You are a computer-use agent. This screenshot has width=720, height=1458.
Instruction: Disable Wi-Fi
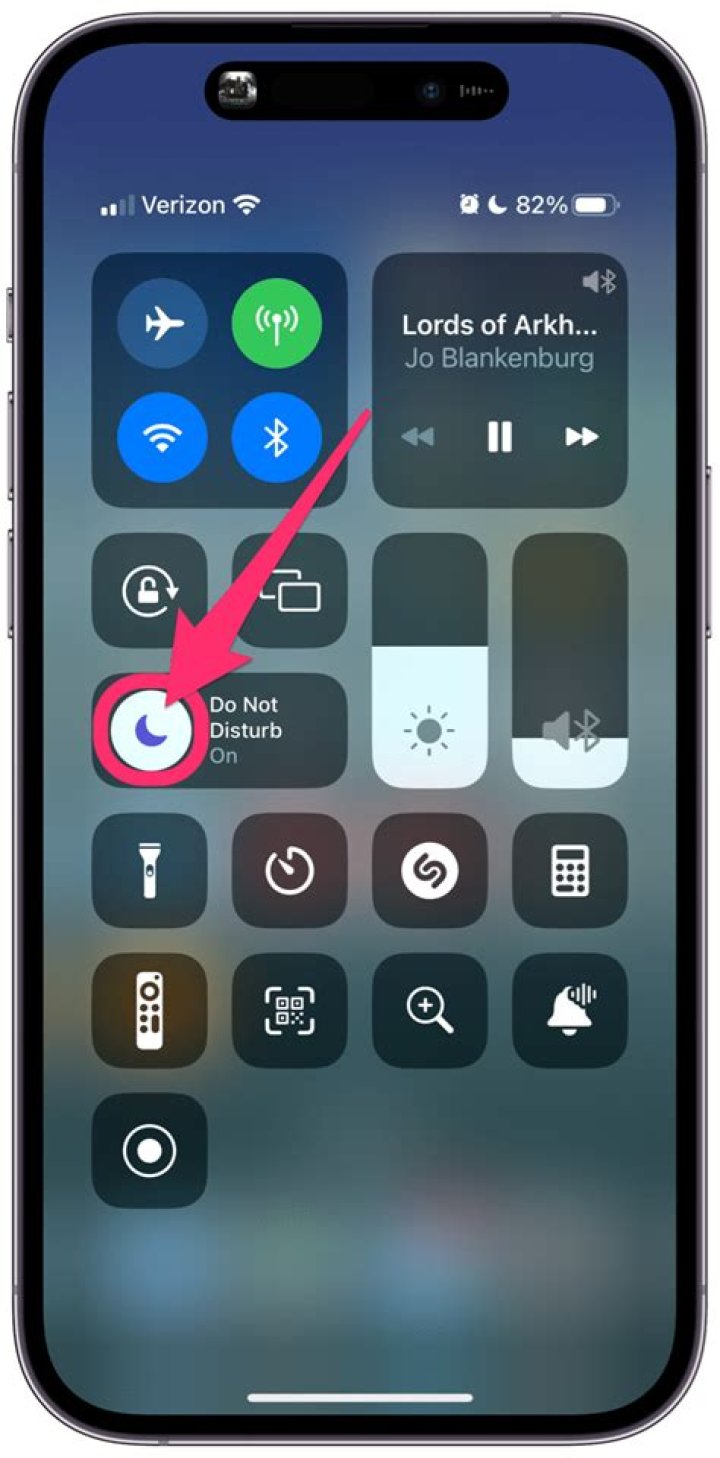click(162, 438)
